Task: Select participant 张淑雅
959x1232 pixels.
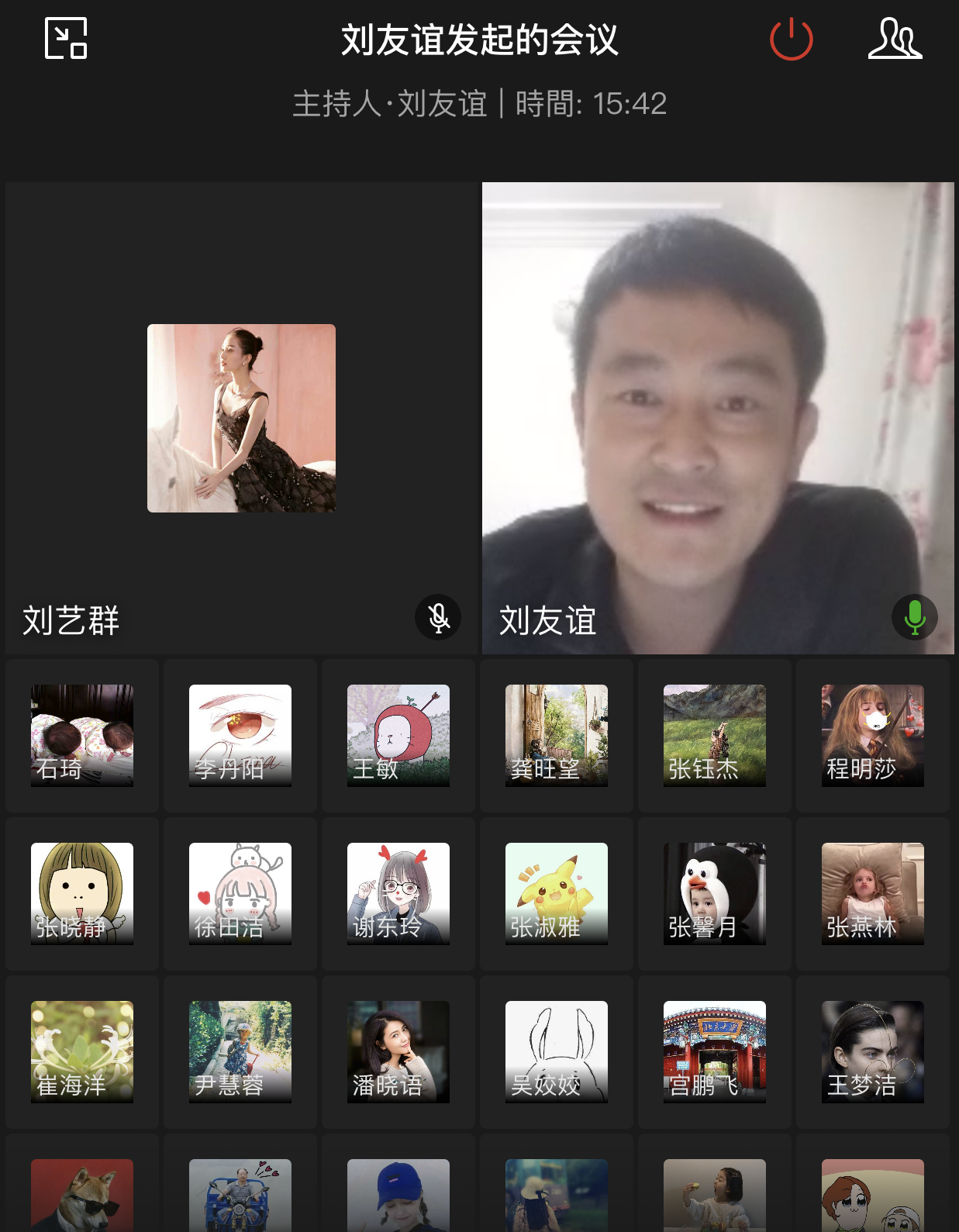Action: coord(557,893)
